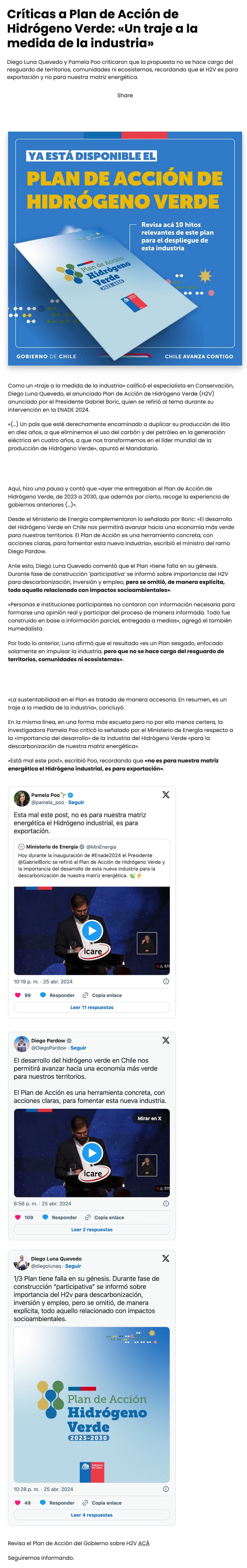Image resolution: width=247 pixels, height=1568 pixels.
Task: Like Pamela Poo's tweet
Action: [x=23, y=995]
